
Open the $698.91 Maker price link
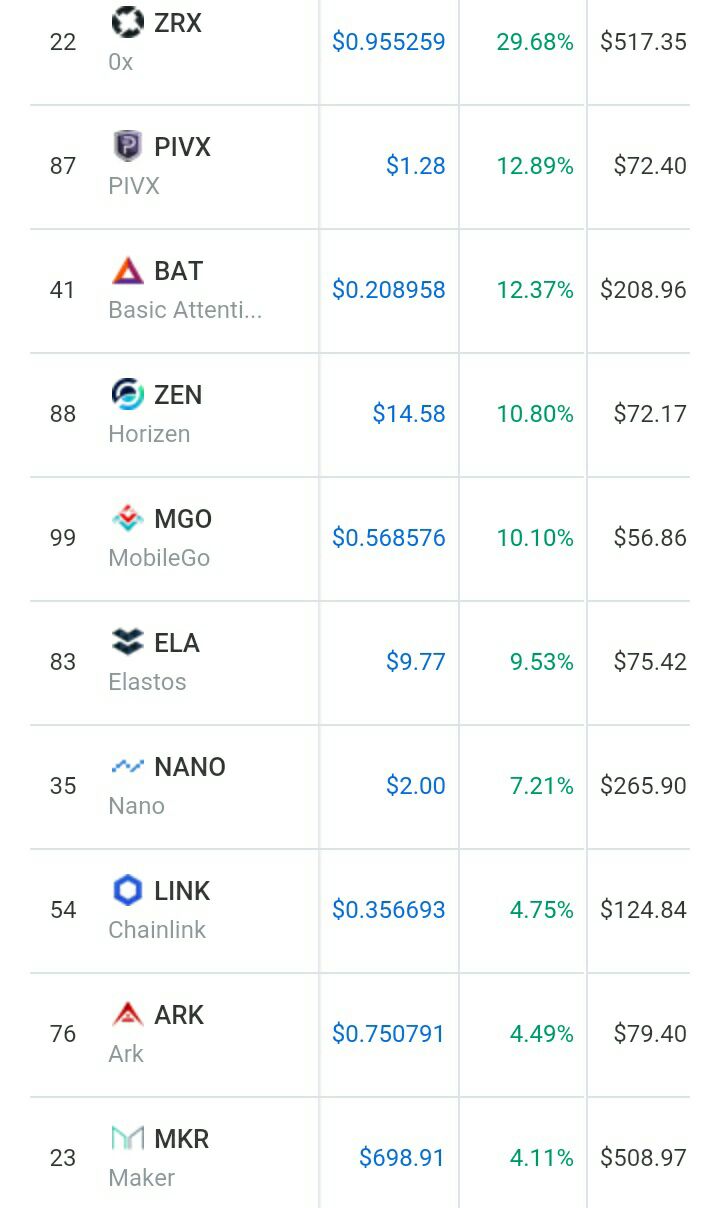[x=402, y=1158]
